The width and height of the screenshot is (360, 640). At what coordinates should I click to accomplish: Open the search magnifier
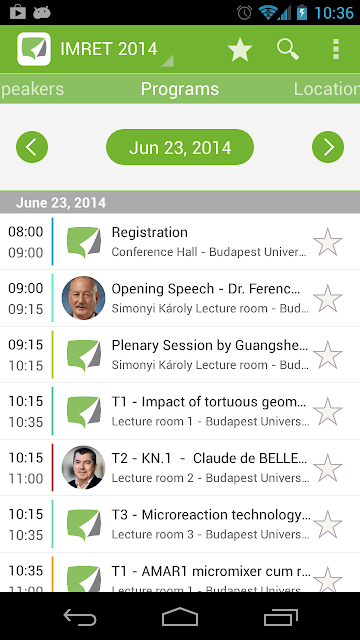pos(288,49)
